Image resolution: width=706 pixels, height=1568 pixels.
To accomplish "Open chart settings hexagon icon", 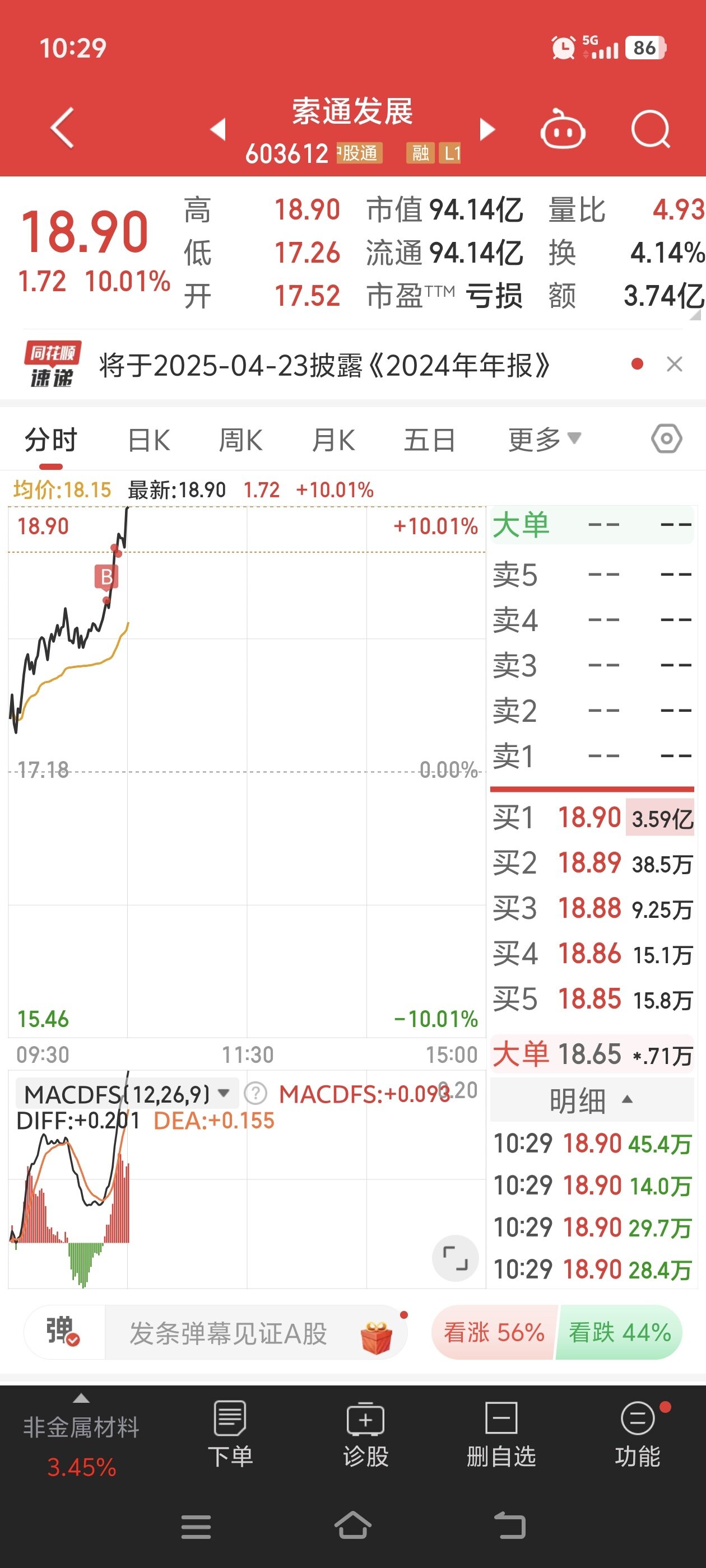I will (x=666, y=438).
